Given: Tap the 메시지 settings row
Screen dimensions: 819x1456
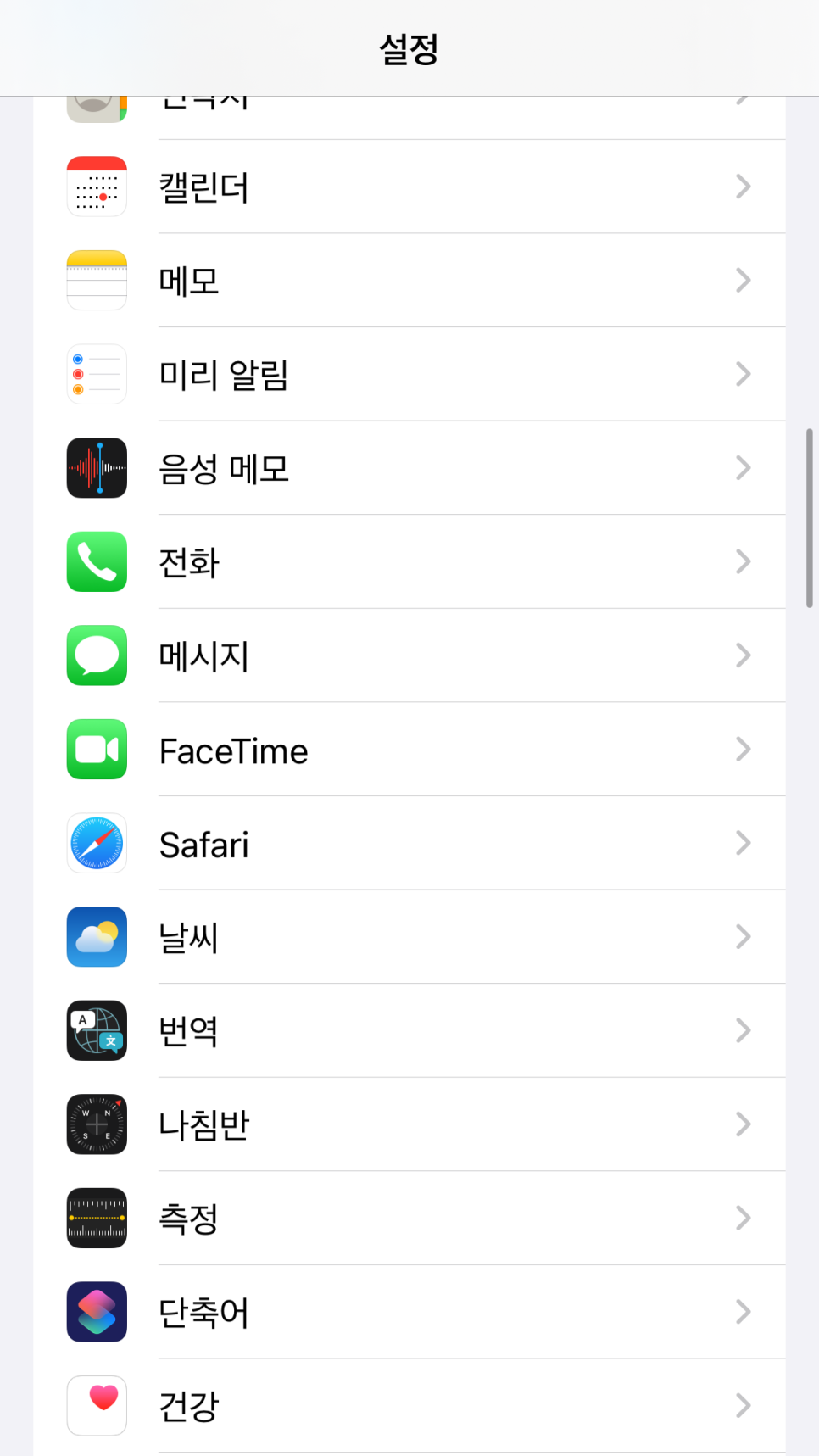Looking at the screenshot, I should (409, 655).
